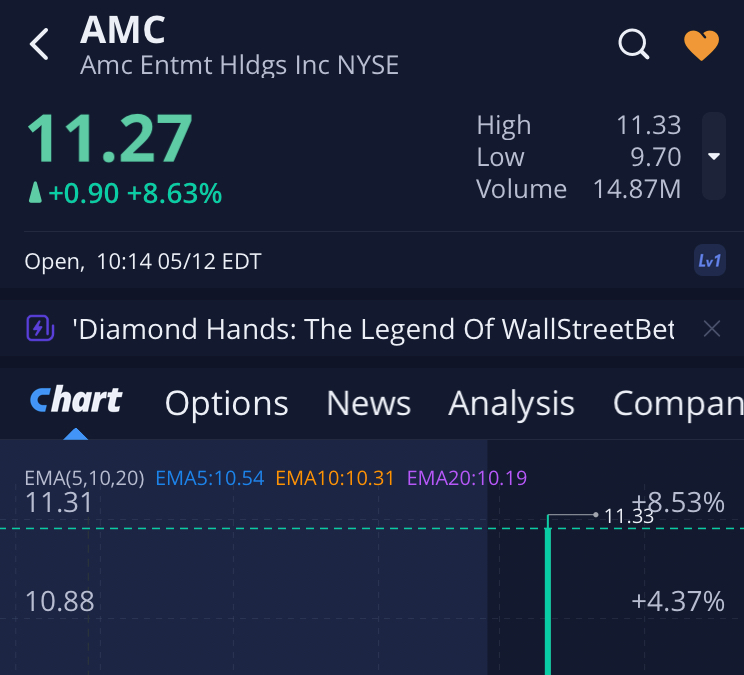
Task: Select the Chart tab
Action: tap(76, 402)
